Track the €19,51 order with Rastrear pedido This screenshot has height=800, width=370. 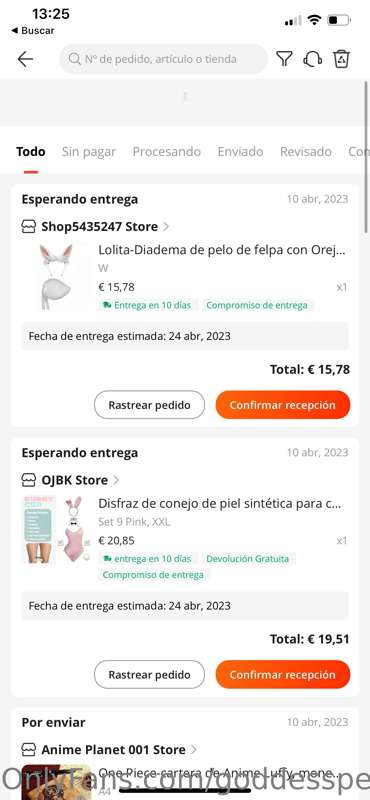pyautogui.click(x=150, y=674)
